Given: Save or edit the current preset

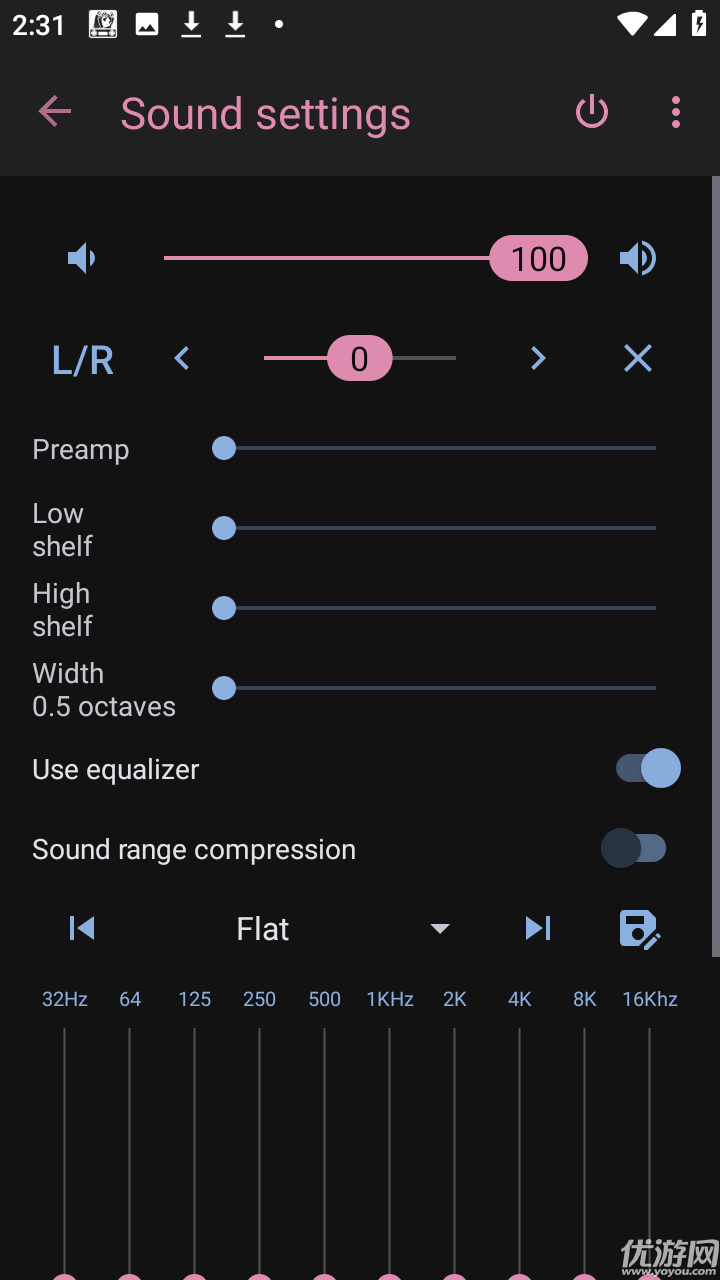Looking at the screenshot, I should [639, 928].
